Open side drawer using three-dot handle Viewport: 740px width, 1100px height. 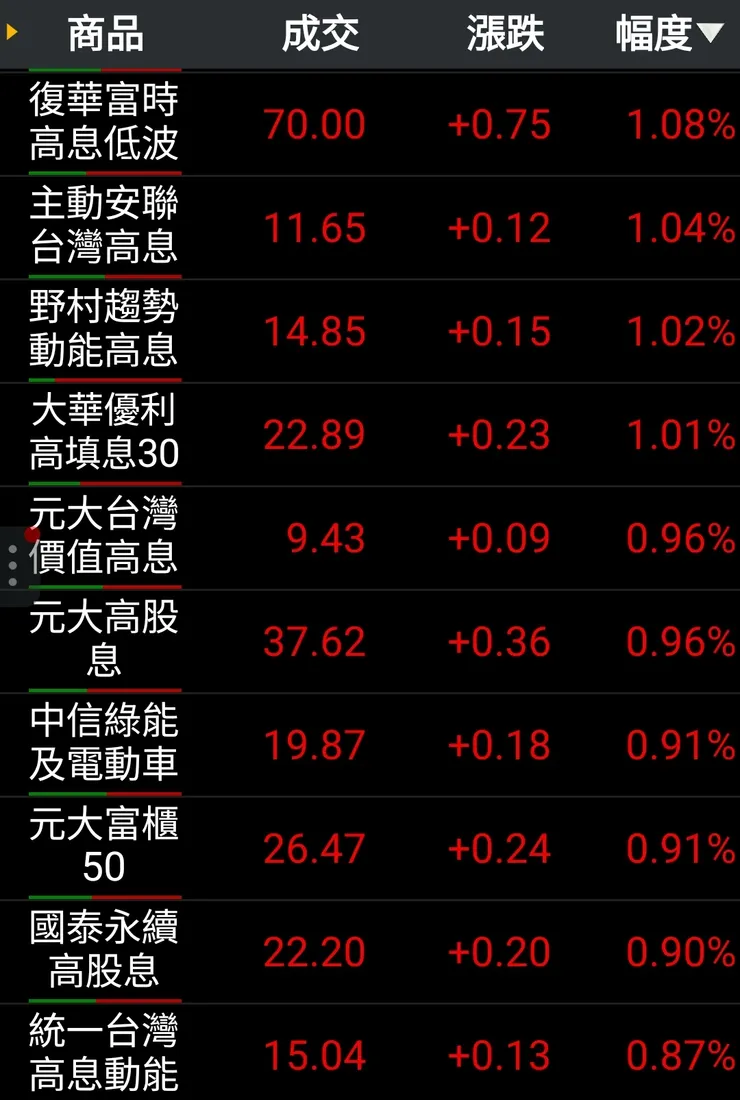[x=11, y=565]
